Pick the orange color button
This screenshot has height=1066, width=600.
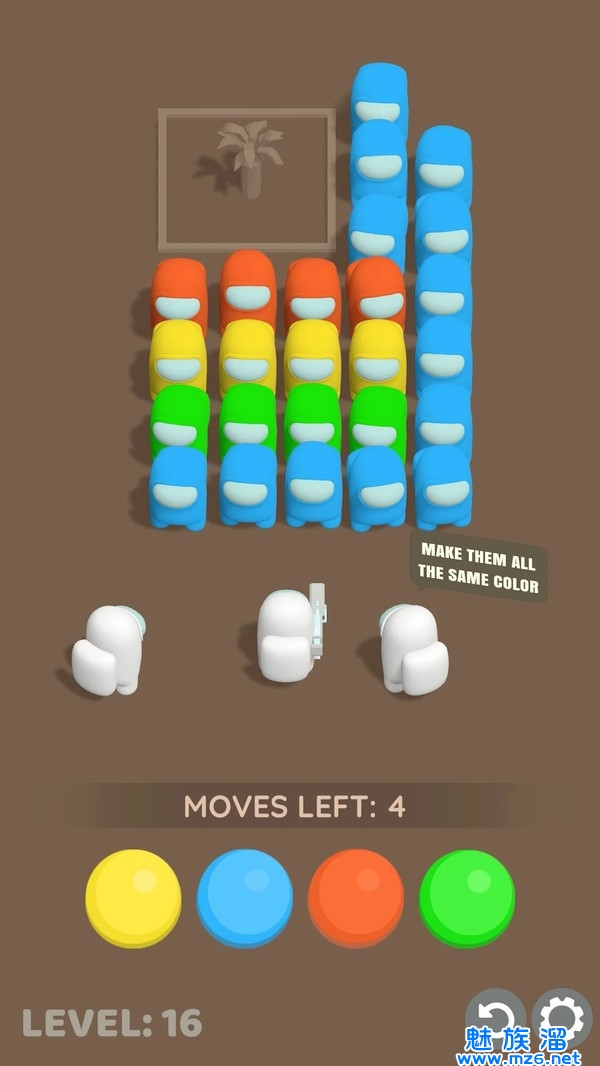[x=356, y=897]
